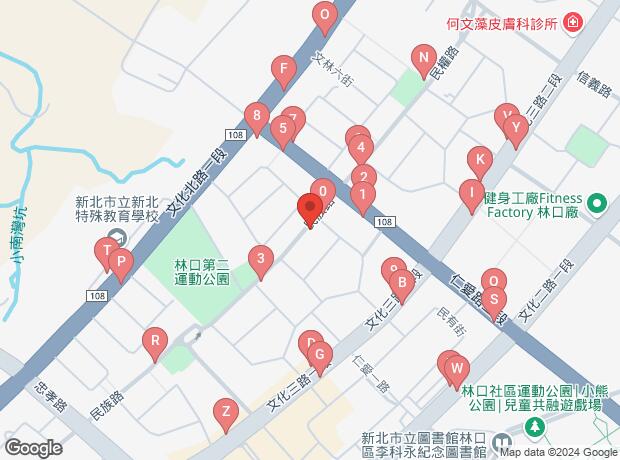Select the marker labeled Y
This screenshot has width=620, height=460.
[515, 127]
